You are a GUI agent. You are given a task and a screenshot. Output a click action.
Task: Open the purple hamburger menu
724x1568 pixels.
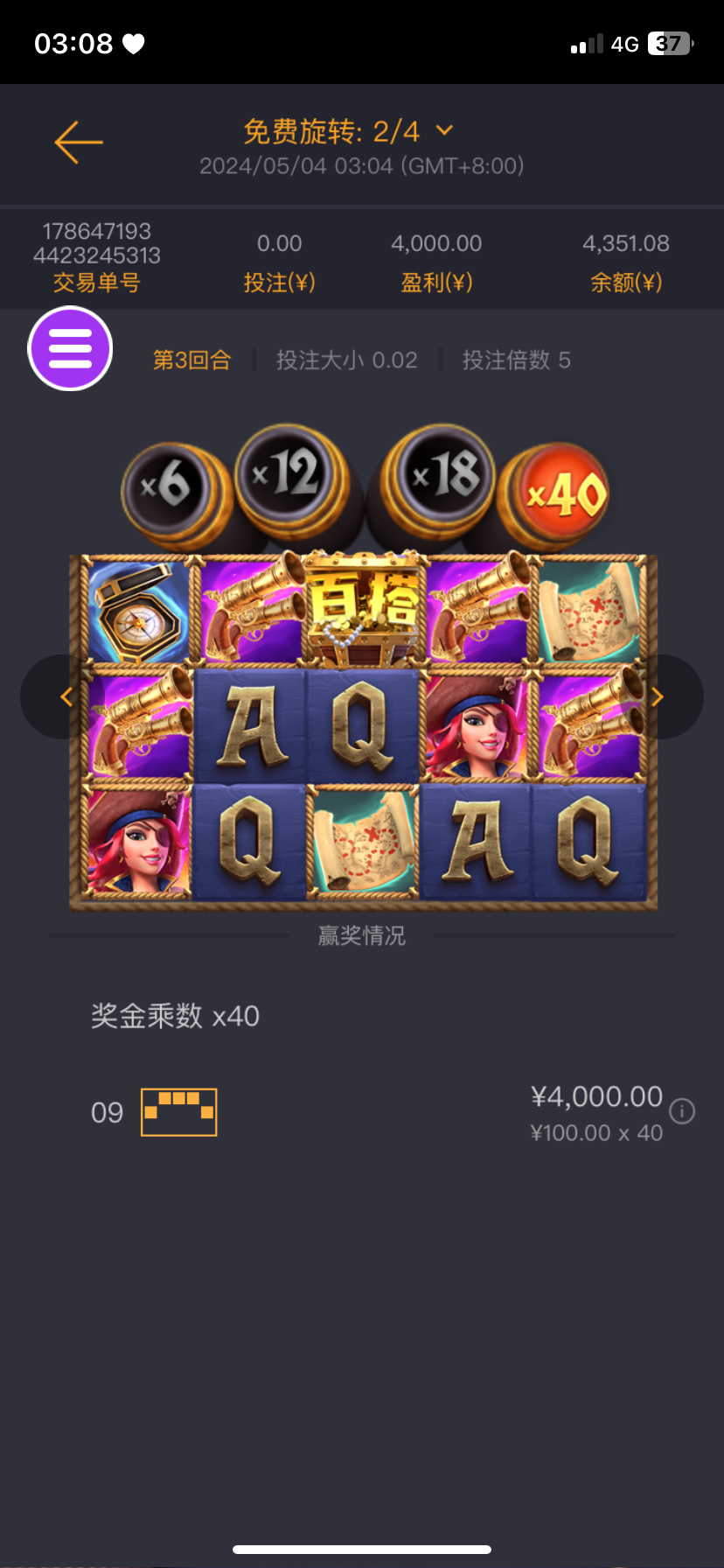[x=71, y=348]
